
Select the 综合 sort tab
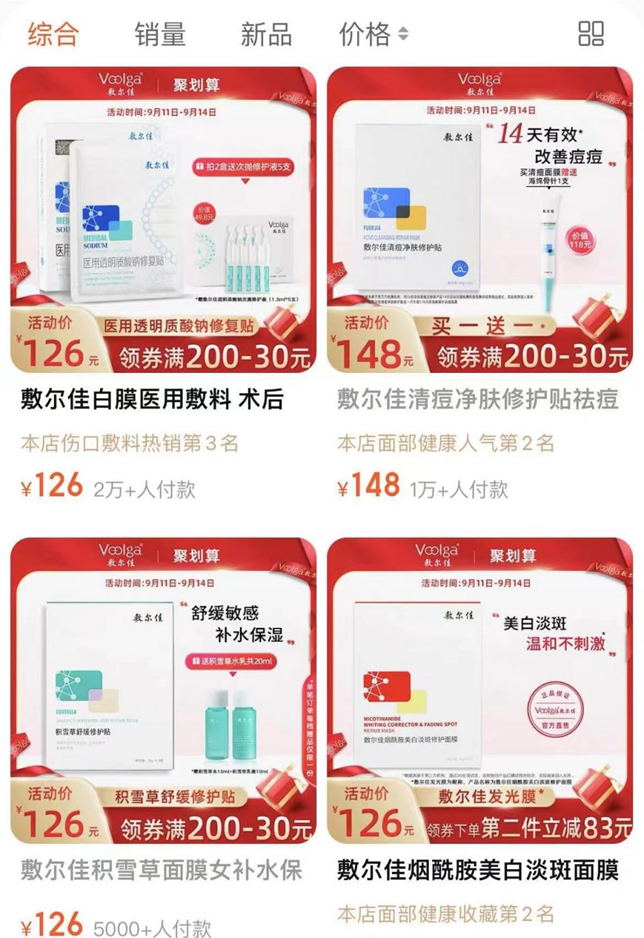coord(52,35)
